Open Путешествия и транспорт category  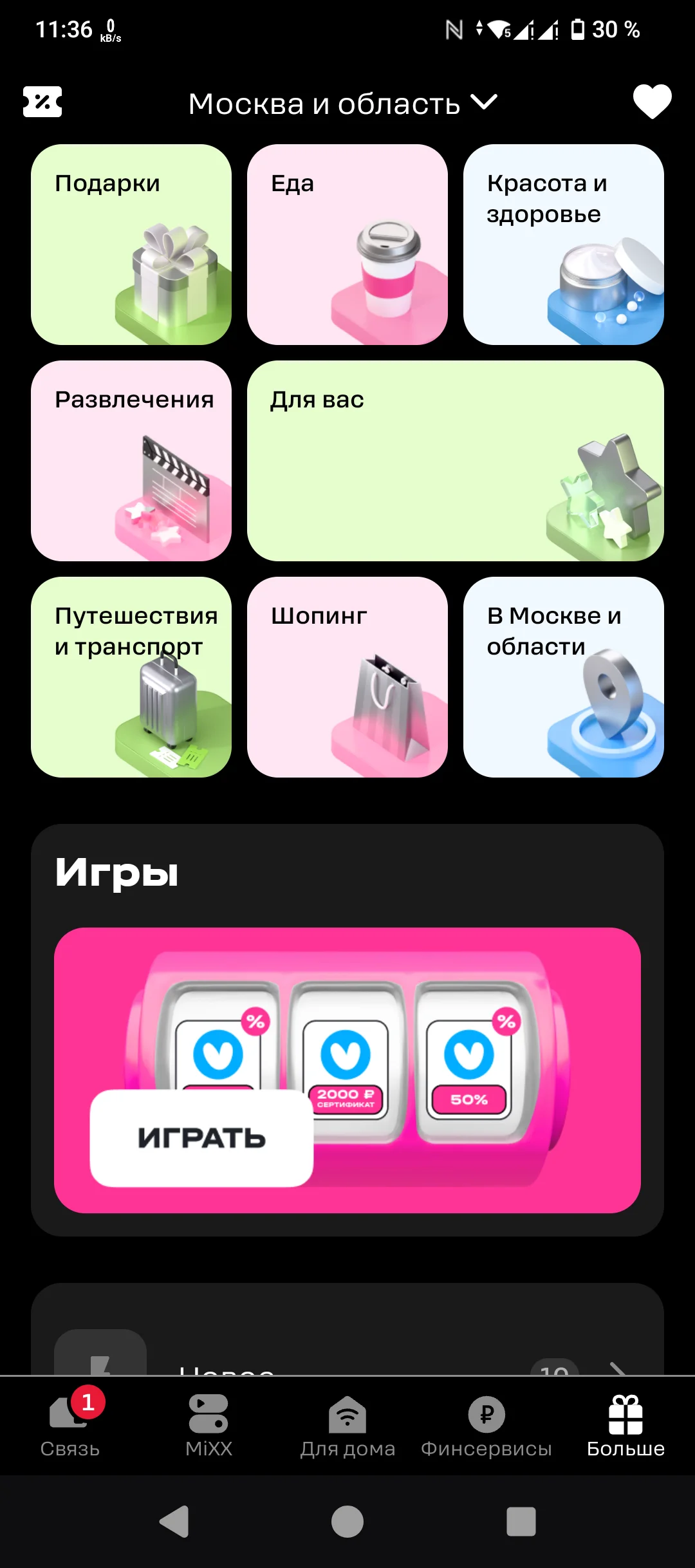pyautogui.click(x=131, y=677)
